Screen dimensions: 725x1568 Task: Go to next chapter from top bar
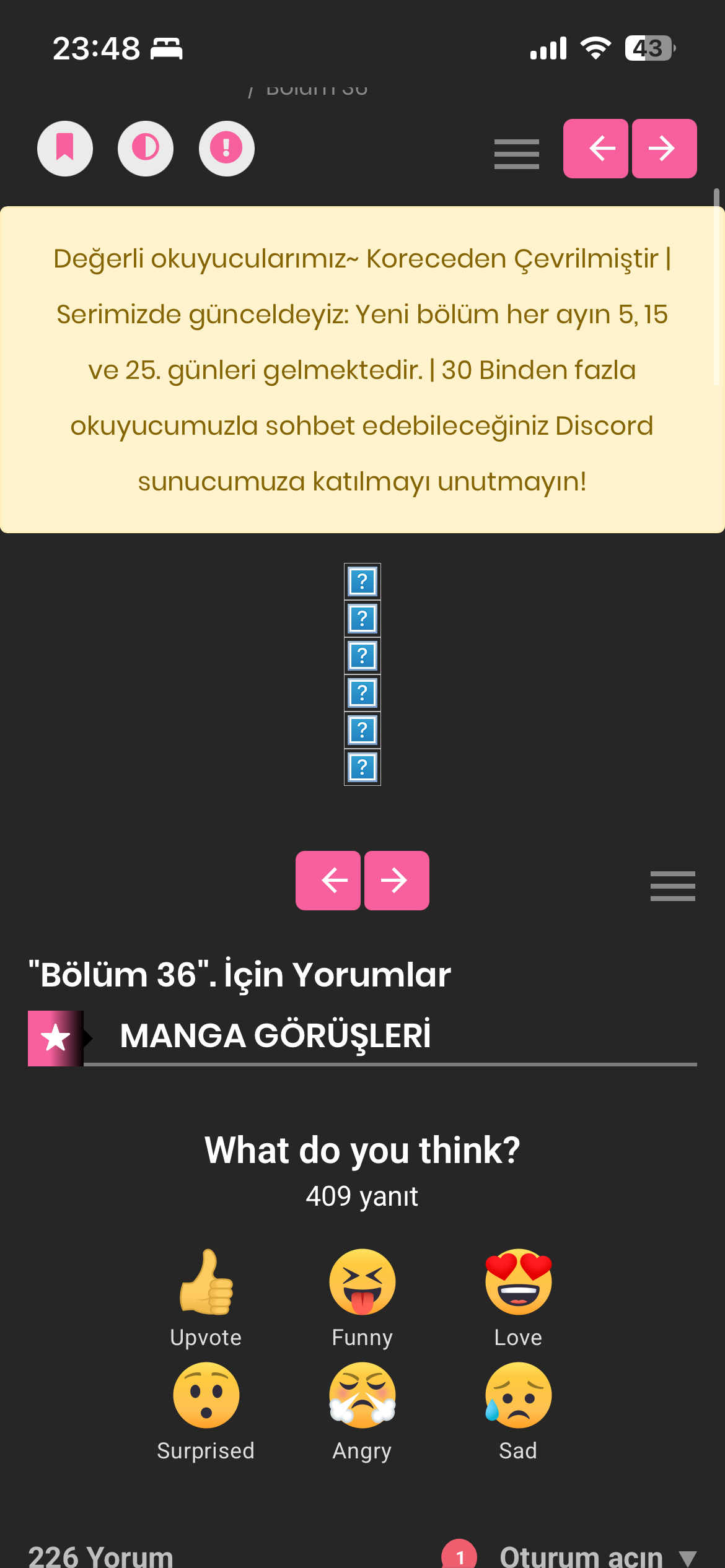[664, 149]
